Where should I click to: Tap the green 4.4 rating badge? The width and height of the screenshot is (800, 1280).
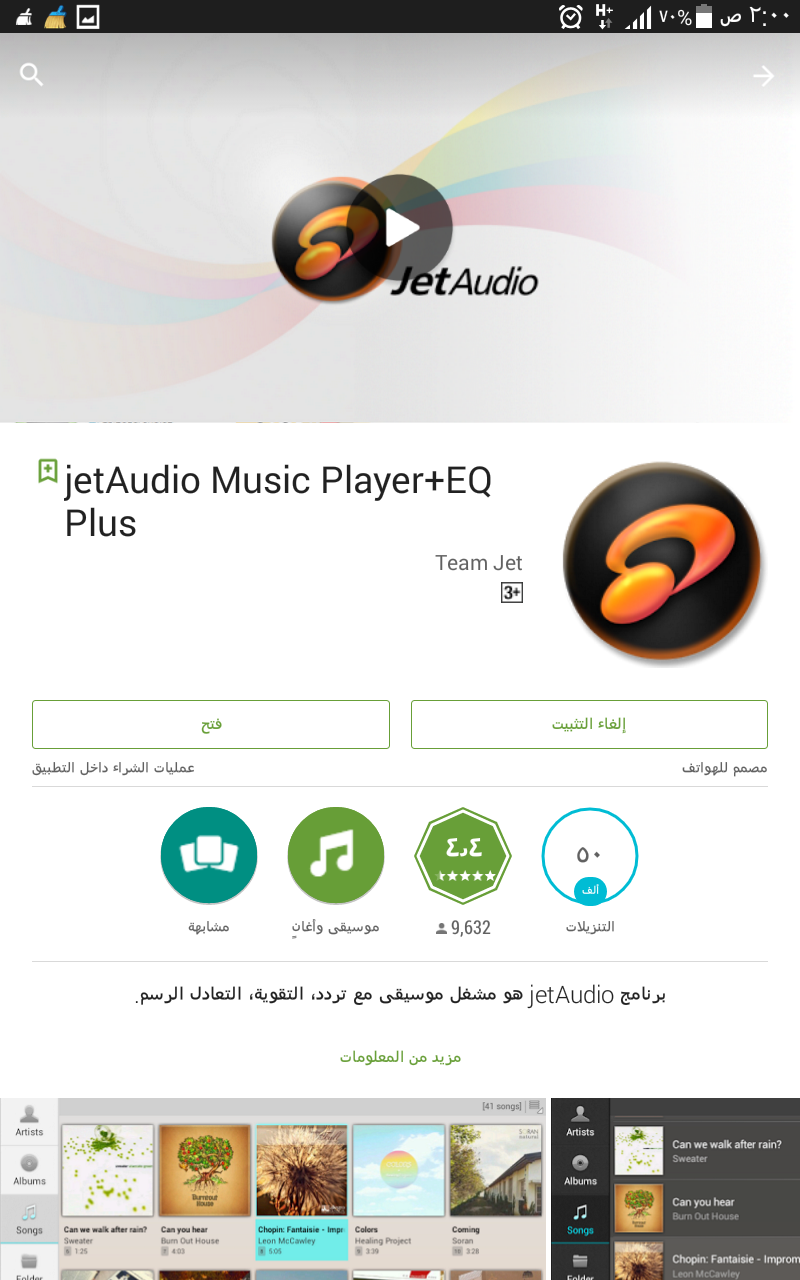tap(463, 855)
